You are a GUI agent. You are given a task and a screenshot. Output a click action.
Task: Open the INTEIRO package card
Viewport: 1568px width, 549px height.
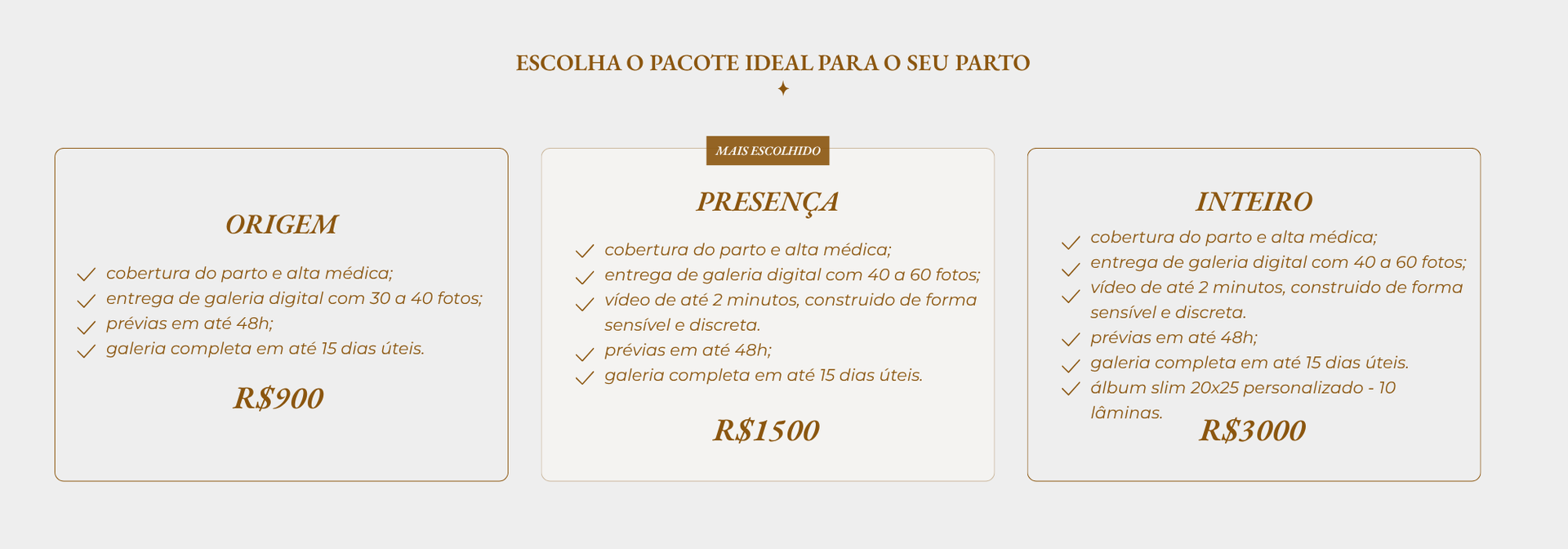point(1254,315)
